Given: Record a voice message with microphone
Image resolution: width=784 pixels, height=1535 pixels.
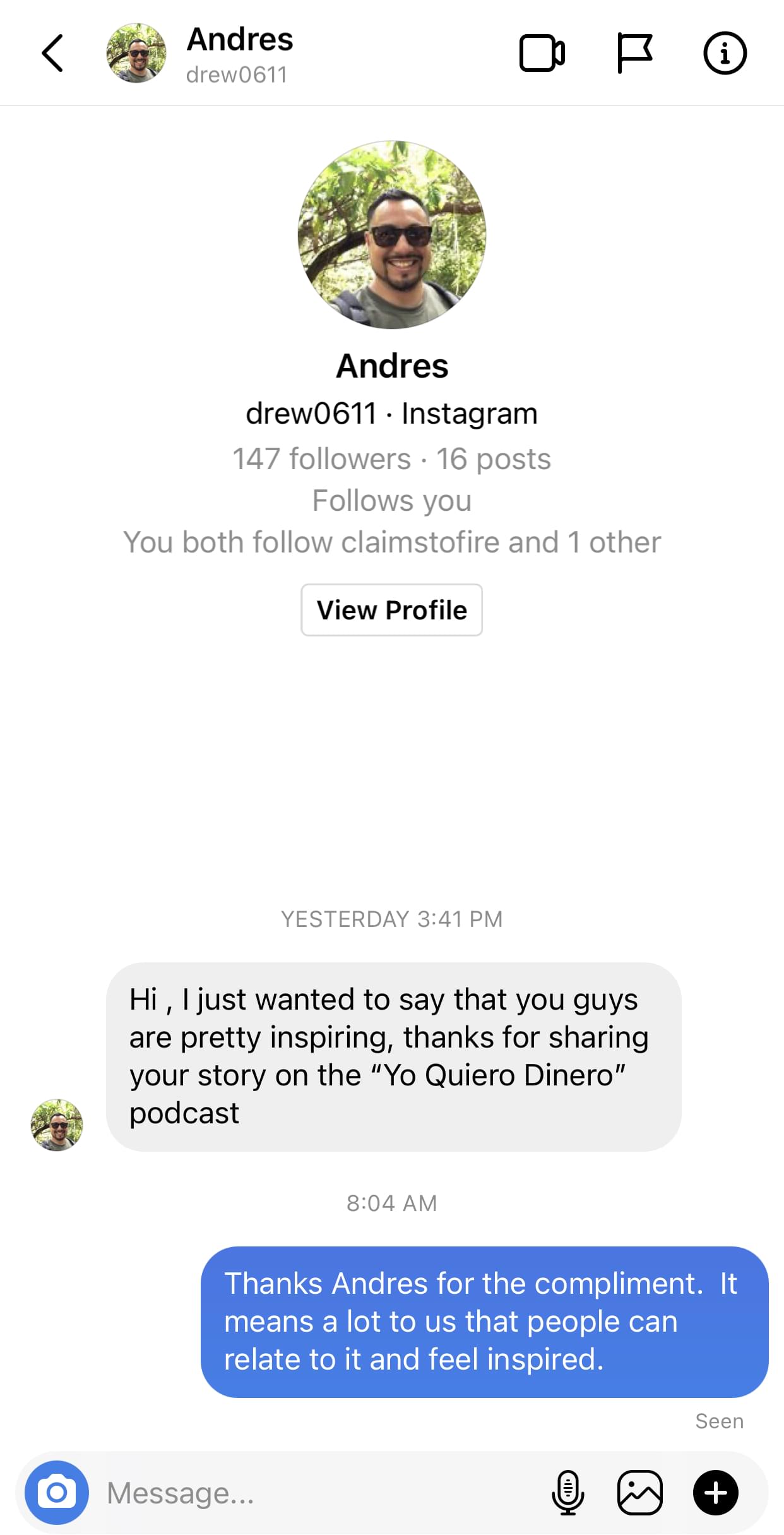Looking at the screenshot, I should (x=567, y=1493).
